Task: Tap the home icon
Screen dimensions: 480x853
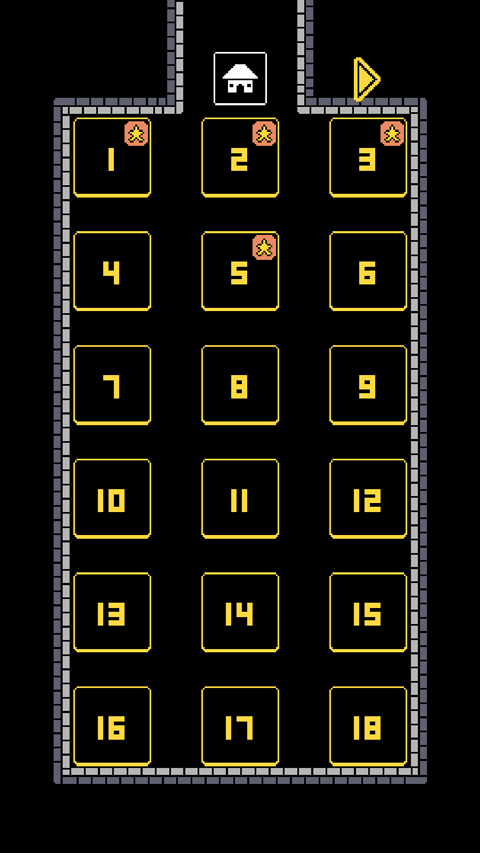Action: (x=240, y=78)
